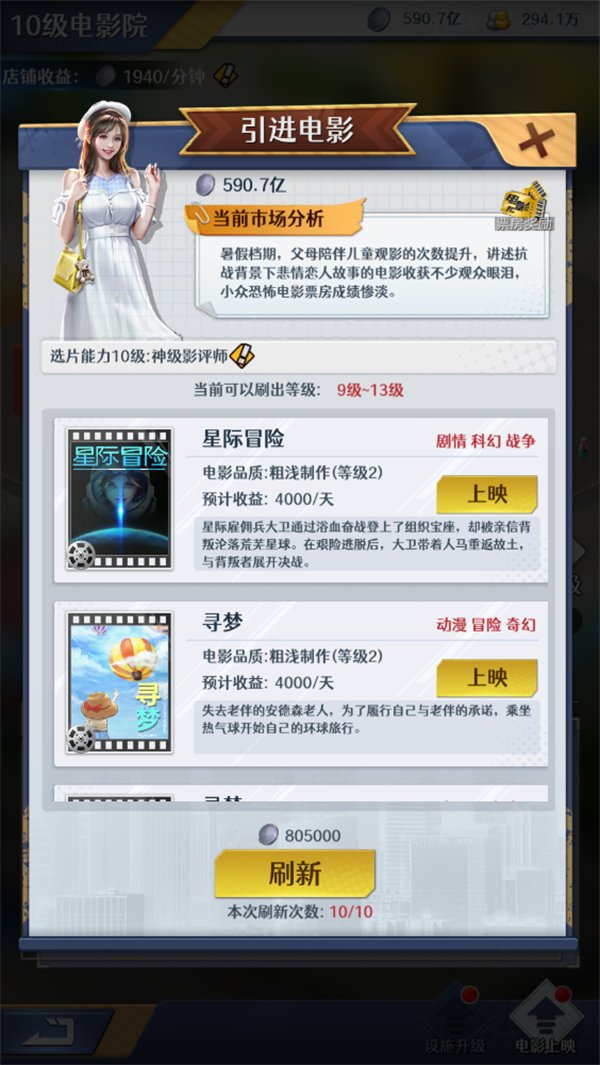Tap 上映 for 寻梦 movie

pos(487,678)
